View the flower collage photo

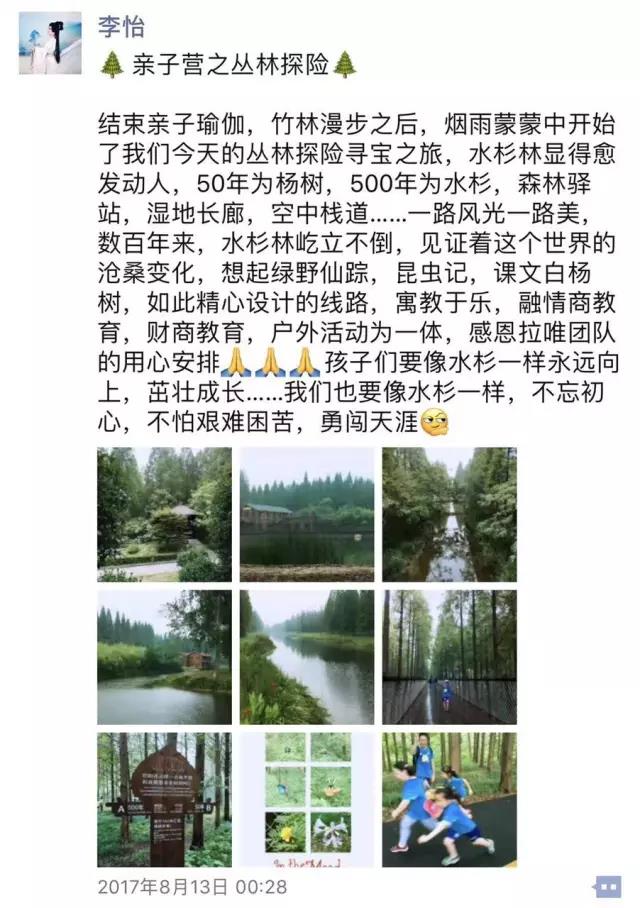(307, 799)
